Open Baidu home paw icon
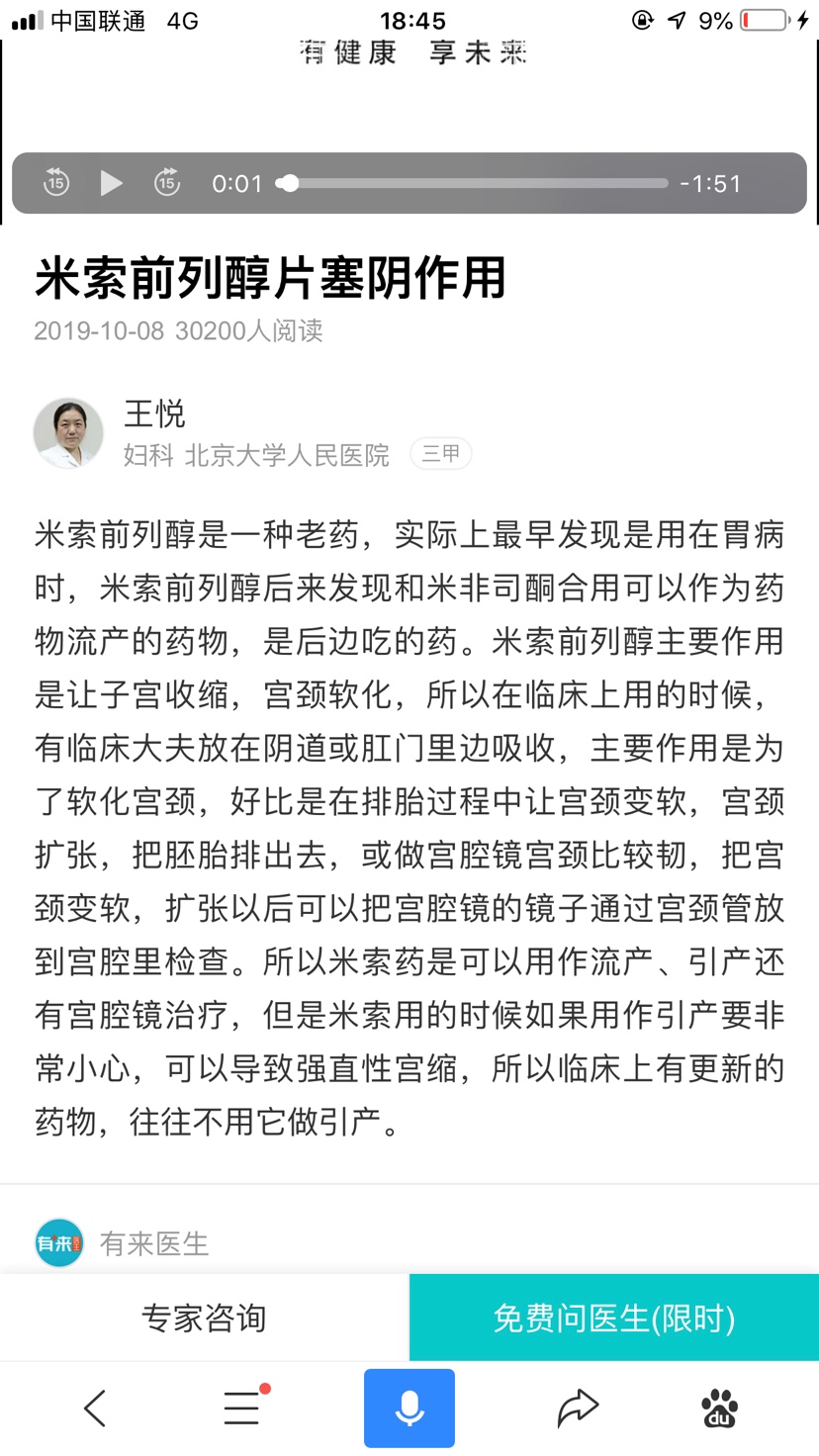Viewport: 819px width, 1456px height. tap(720, 1408)
